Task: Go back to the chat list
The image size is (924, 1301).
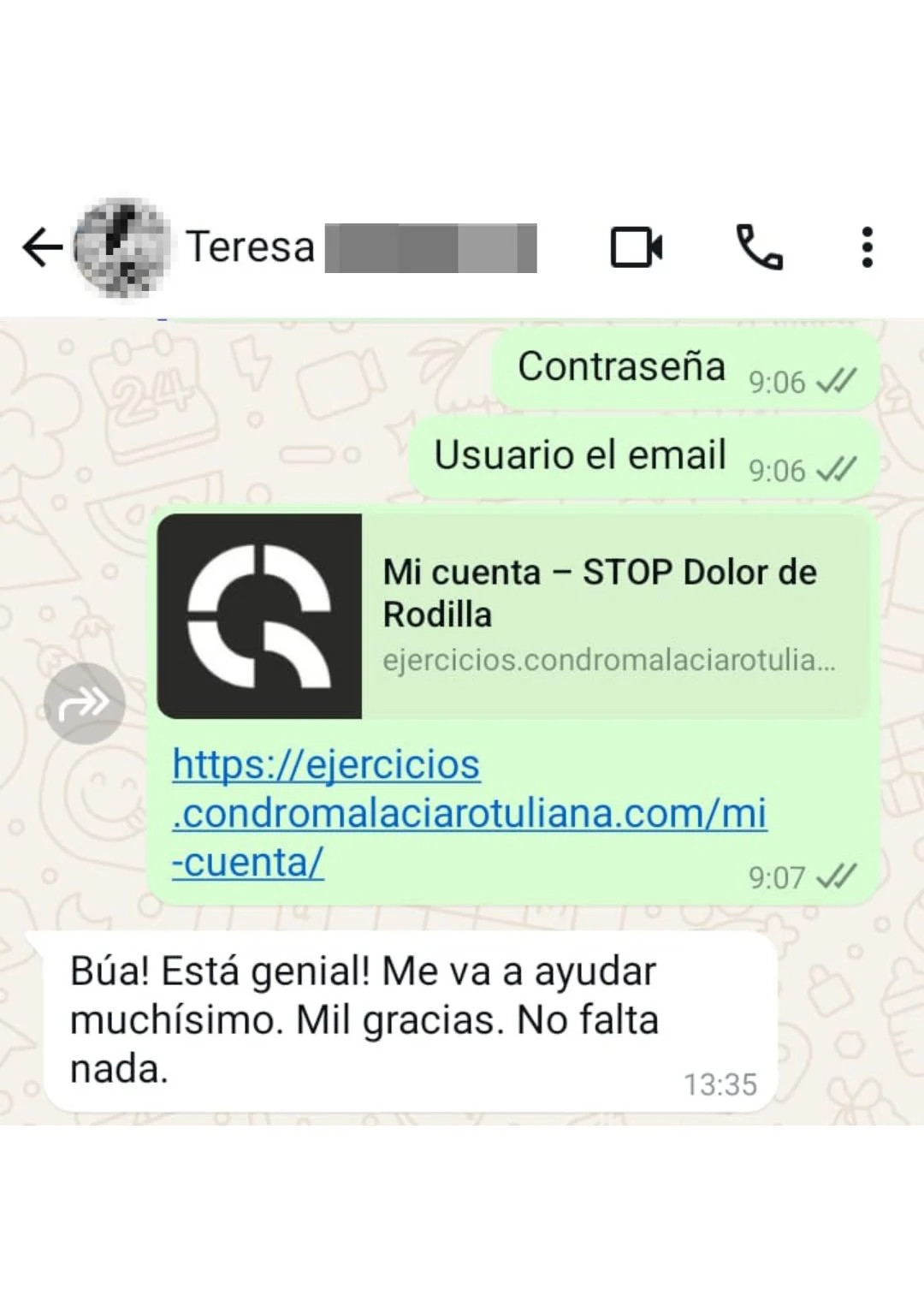Action: (43, 248)
